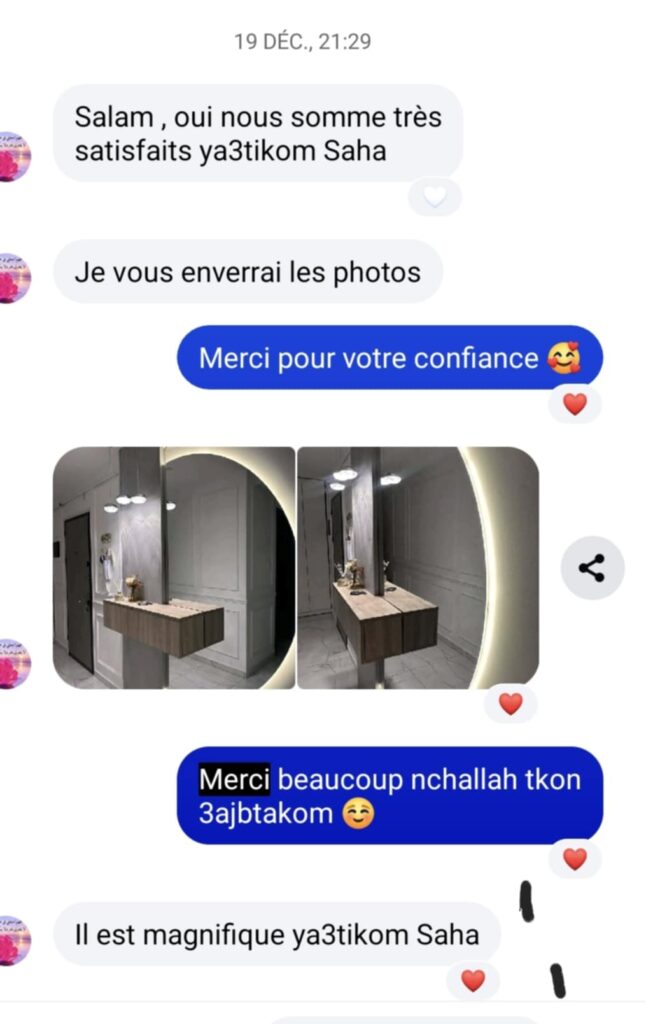Tap heart reaction under 'Merci pour votre confiance'
This screenshot has height=1024, width=646.
pos(575,404)
